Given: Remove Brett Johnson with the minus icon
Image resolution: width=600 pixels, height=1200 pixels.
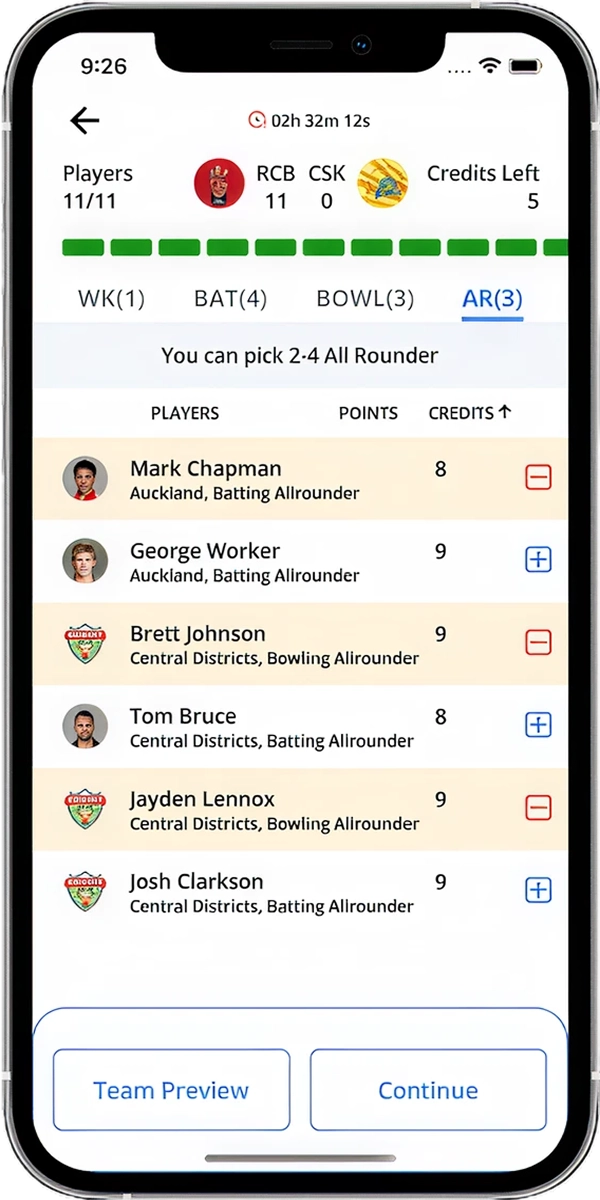Looking at the screenshot, I should (538, 643).
